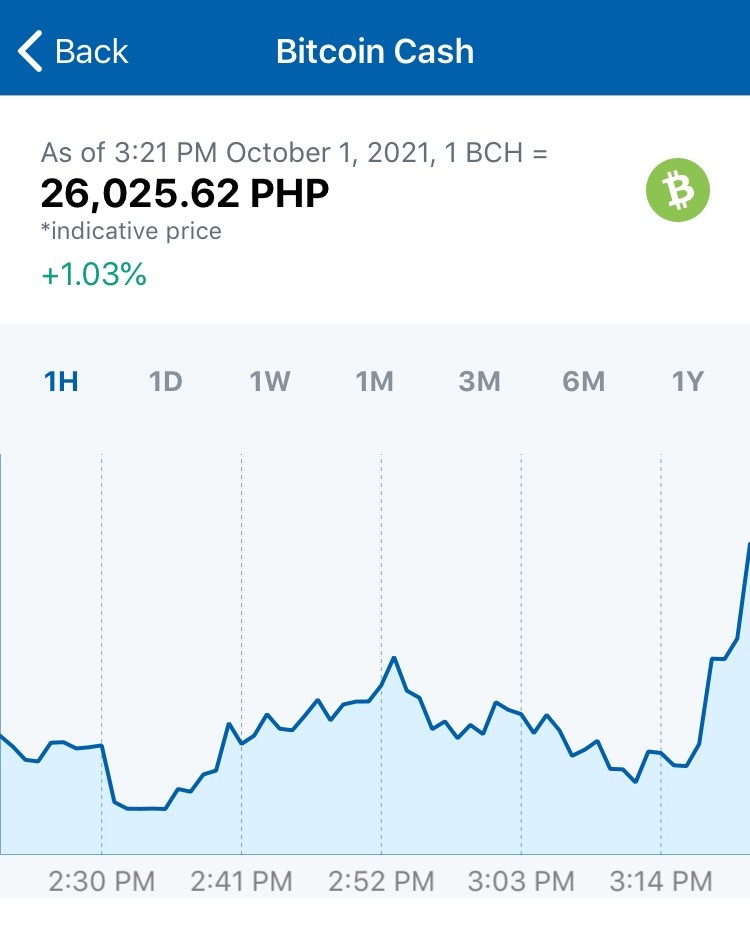Choose the 6M chart range
Viewport: 750px width, 931px height.
pyautogui.click(x=584, y=381)
